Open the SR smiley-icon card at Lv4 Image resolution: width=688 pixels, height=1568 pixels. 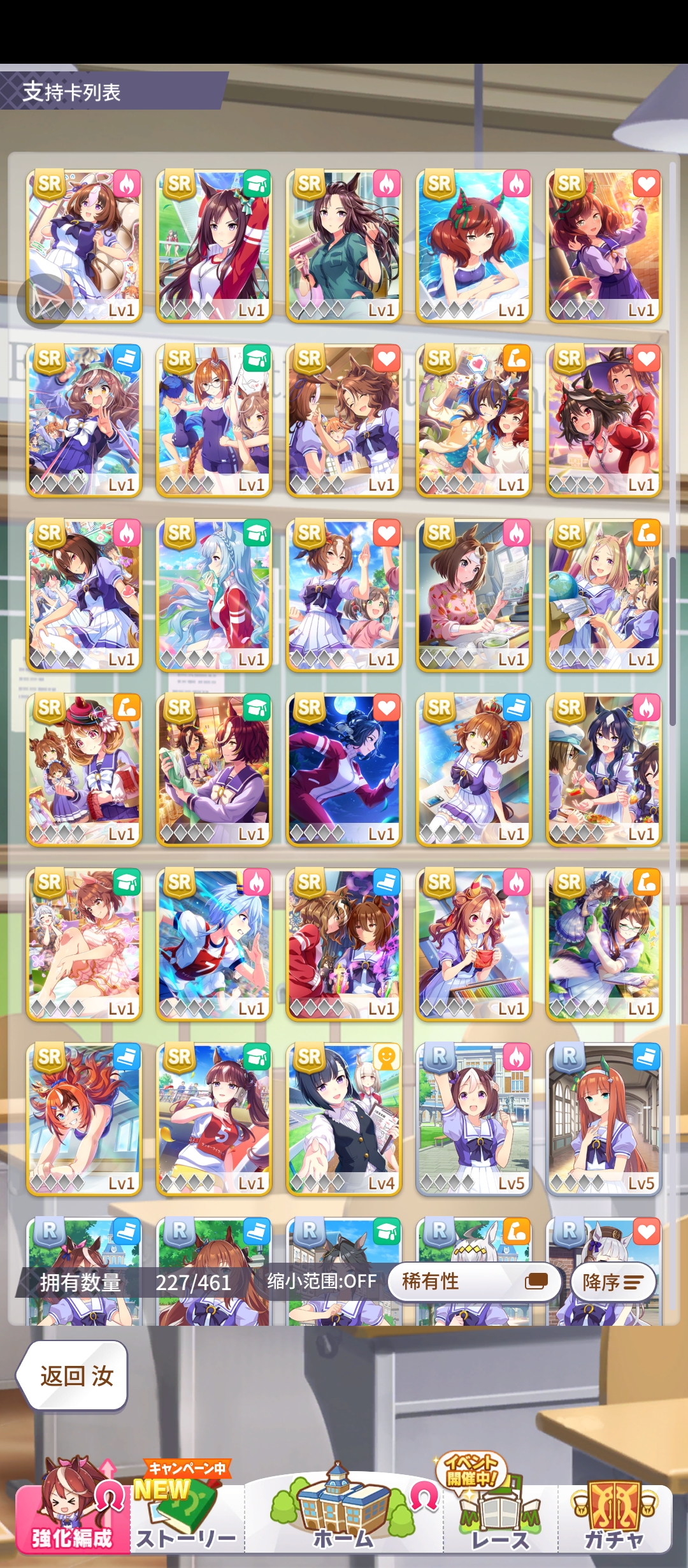(x=343, y=1119)
